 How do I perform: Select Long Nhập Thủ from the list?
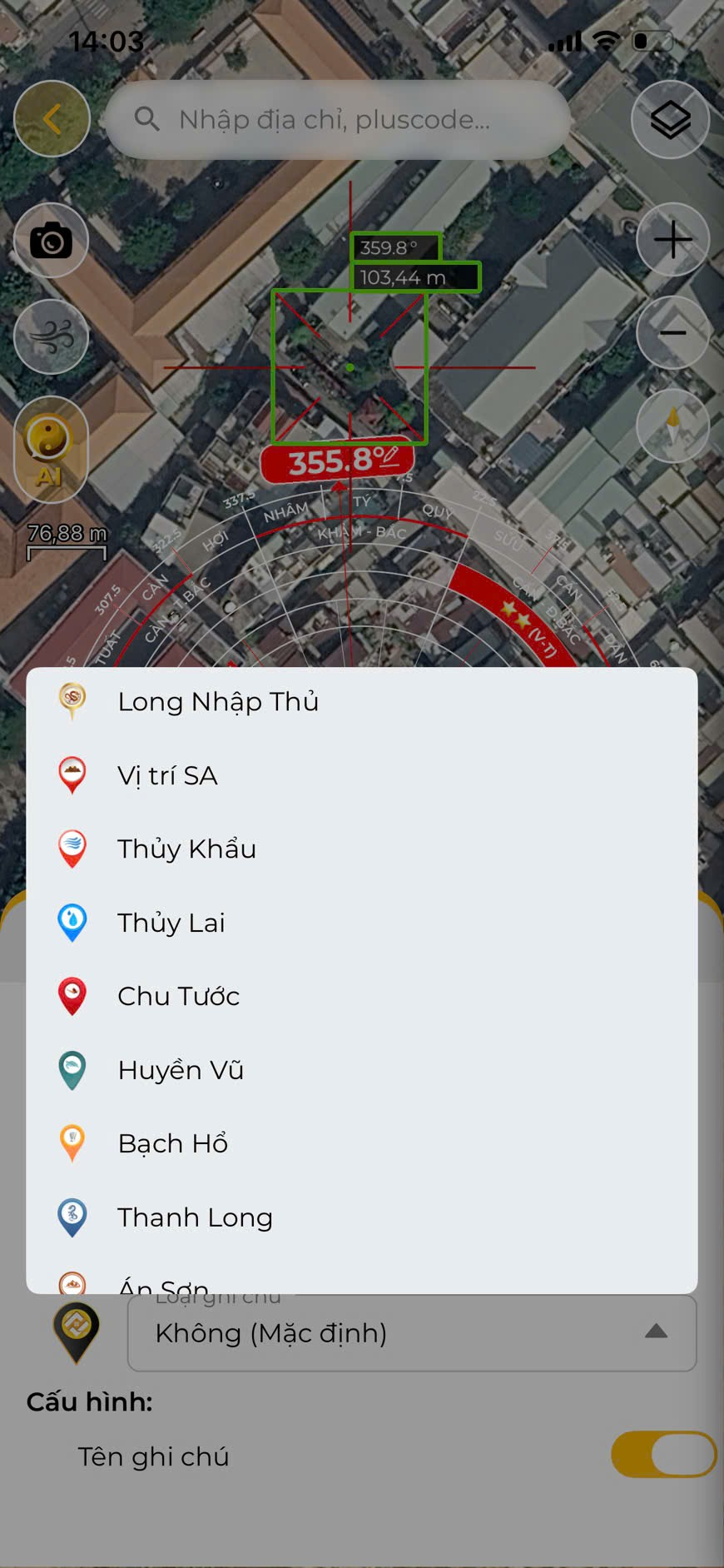tap(218, 702)
